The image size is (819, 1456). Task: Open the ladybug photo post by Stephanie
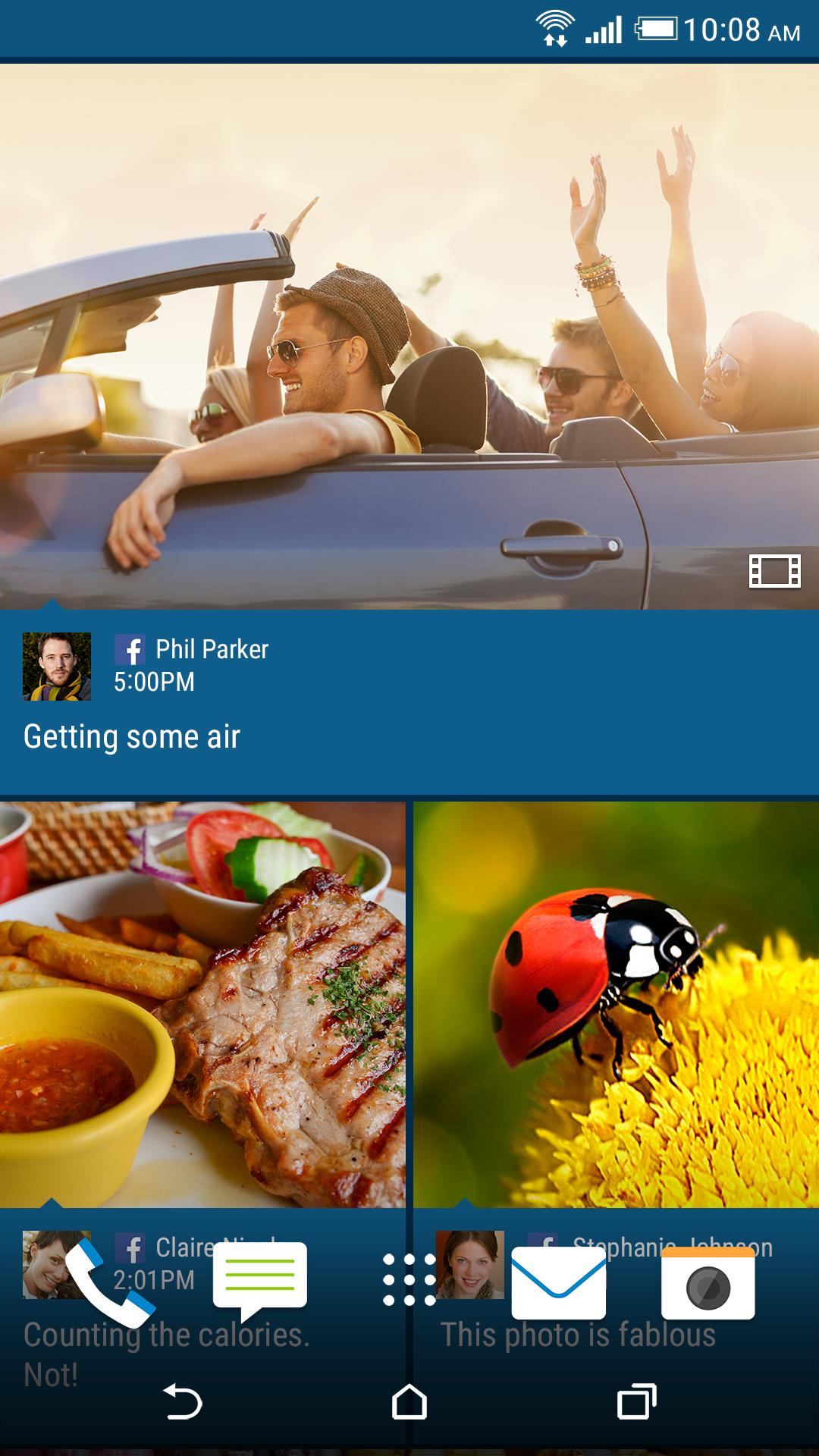pos(616,1005)
